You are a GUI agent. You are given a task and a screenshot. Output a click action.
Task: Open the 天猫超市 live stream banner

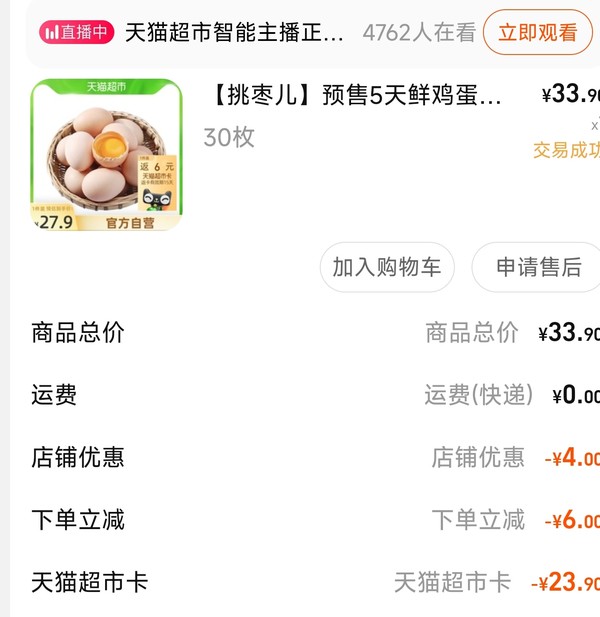[x=235, y=32]
